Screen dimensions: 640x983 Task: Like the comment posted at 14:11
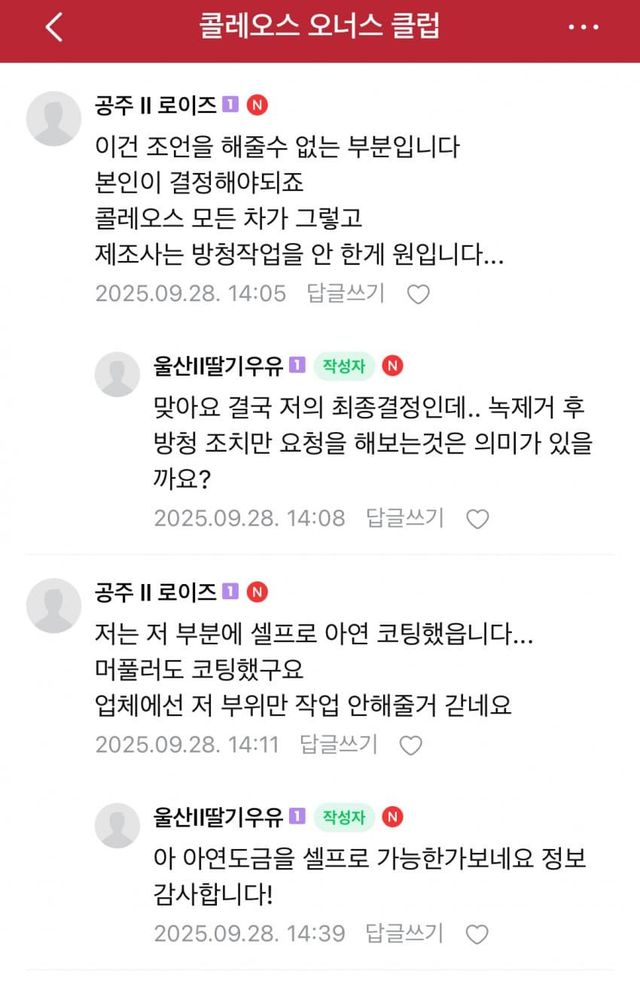tap(411, 745)
